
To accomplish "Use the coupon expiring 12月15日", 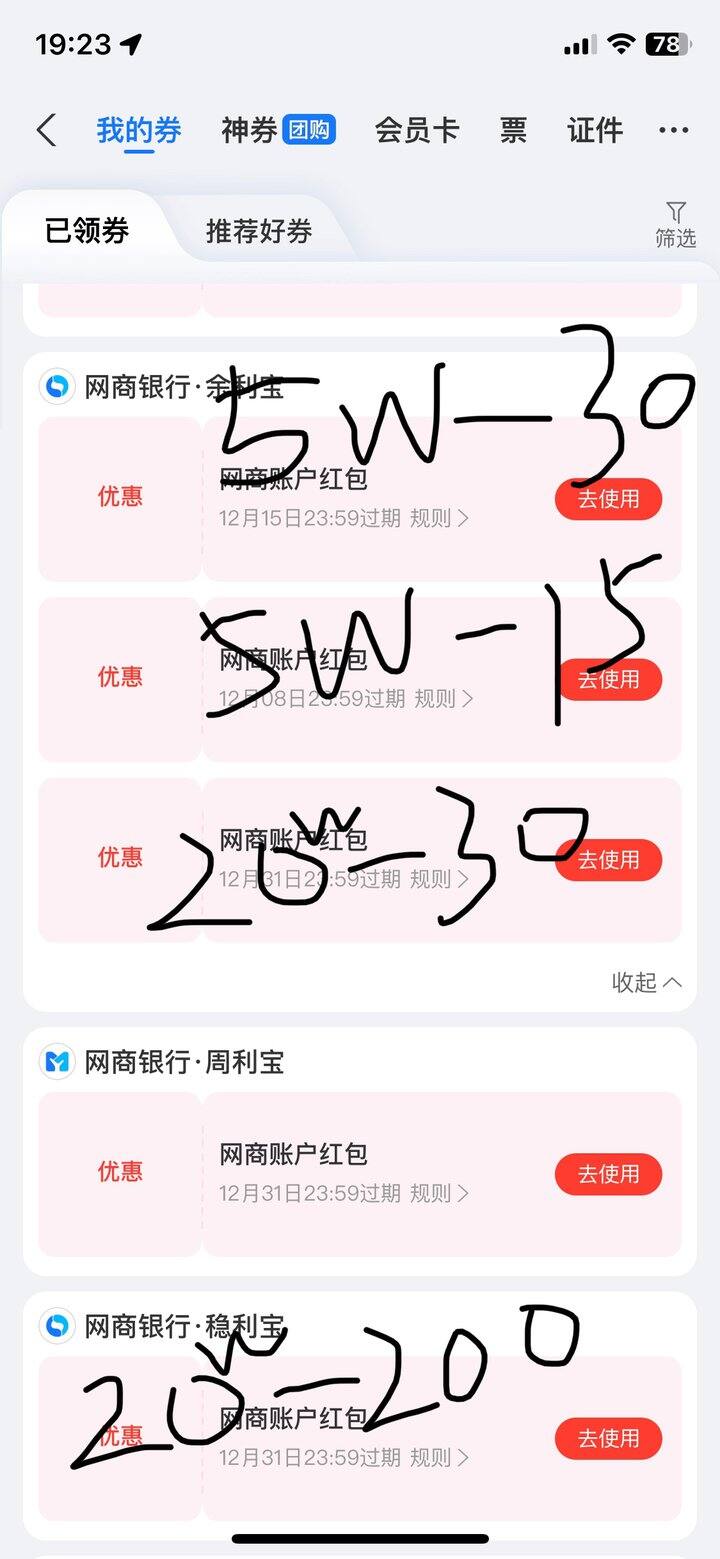I will [608, 499].
